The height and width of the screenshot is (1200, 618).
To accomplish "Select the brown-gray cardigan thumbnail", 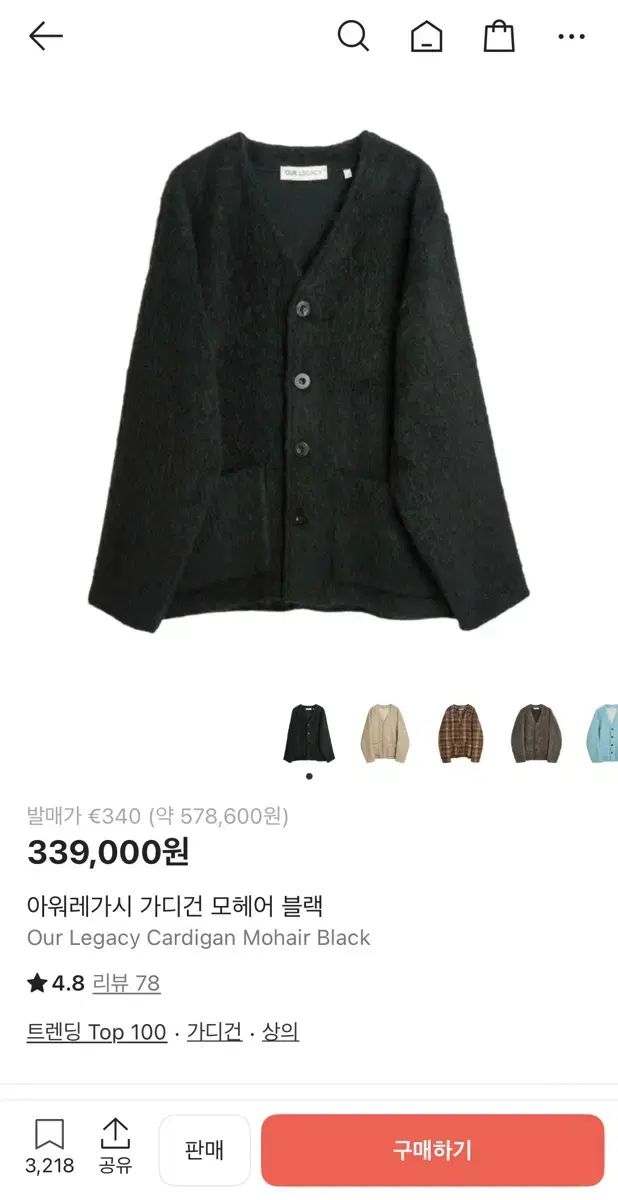I will click(x=537, y=734).
